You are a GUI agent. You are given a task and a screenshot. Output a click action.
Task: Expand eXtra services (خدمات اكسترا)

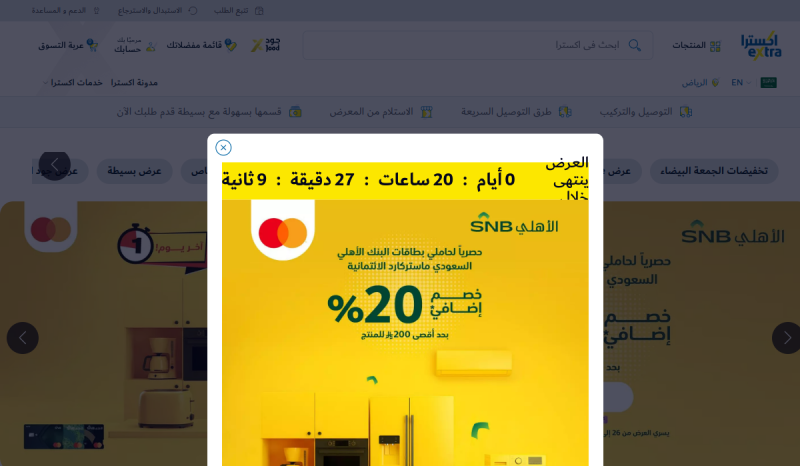pyautogui.click(x=78, y=82)
